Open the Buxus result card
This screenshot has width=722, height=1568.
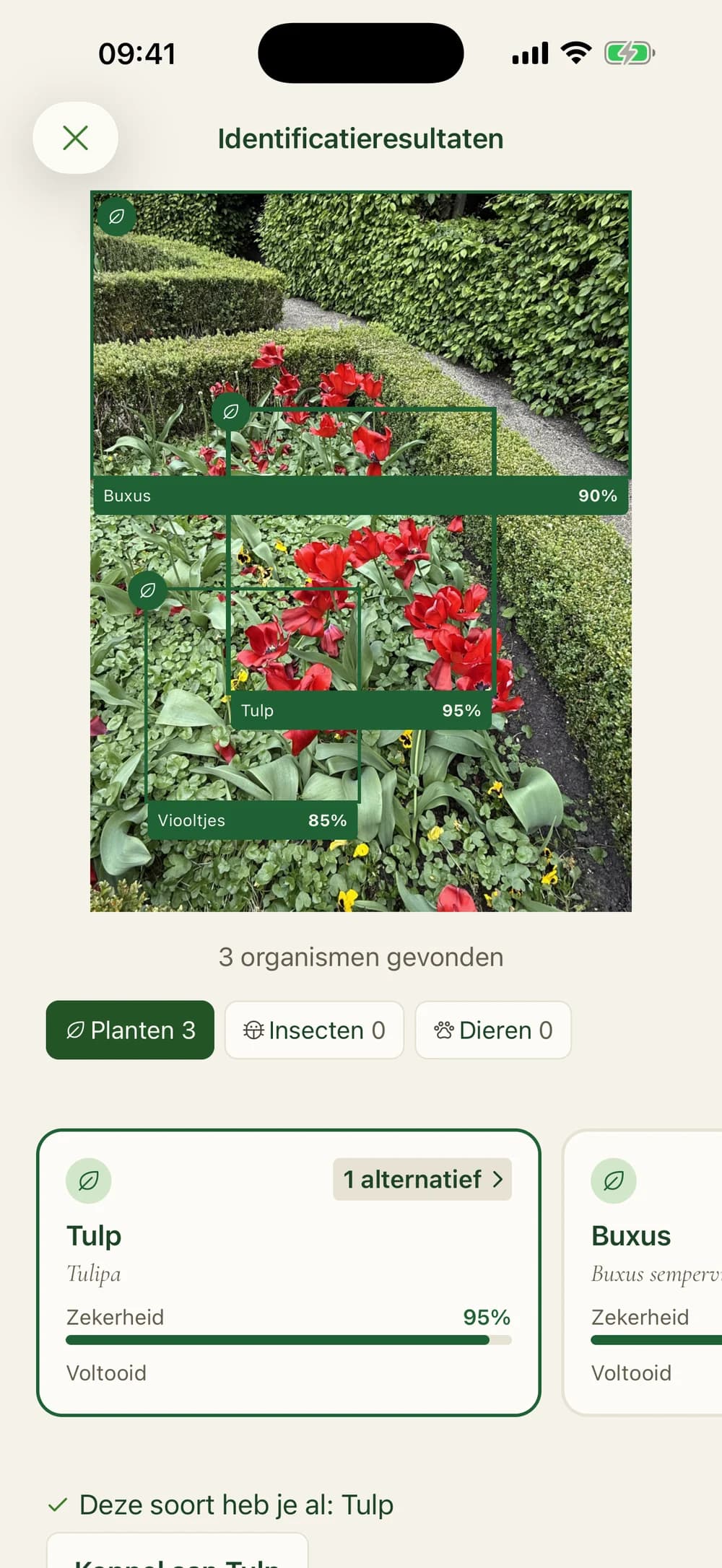coord(643,1273)
